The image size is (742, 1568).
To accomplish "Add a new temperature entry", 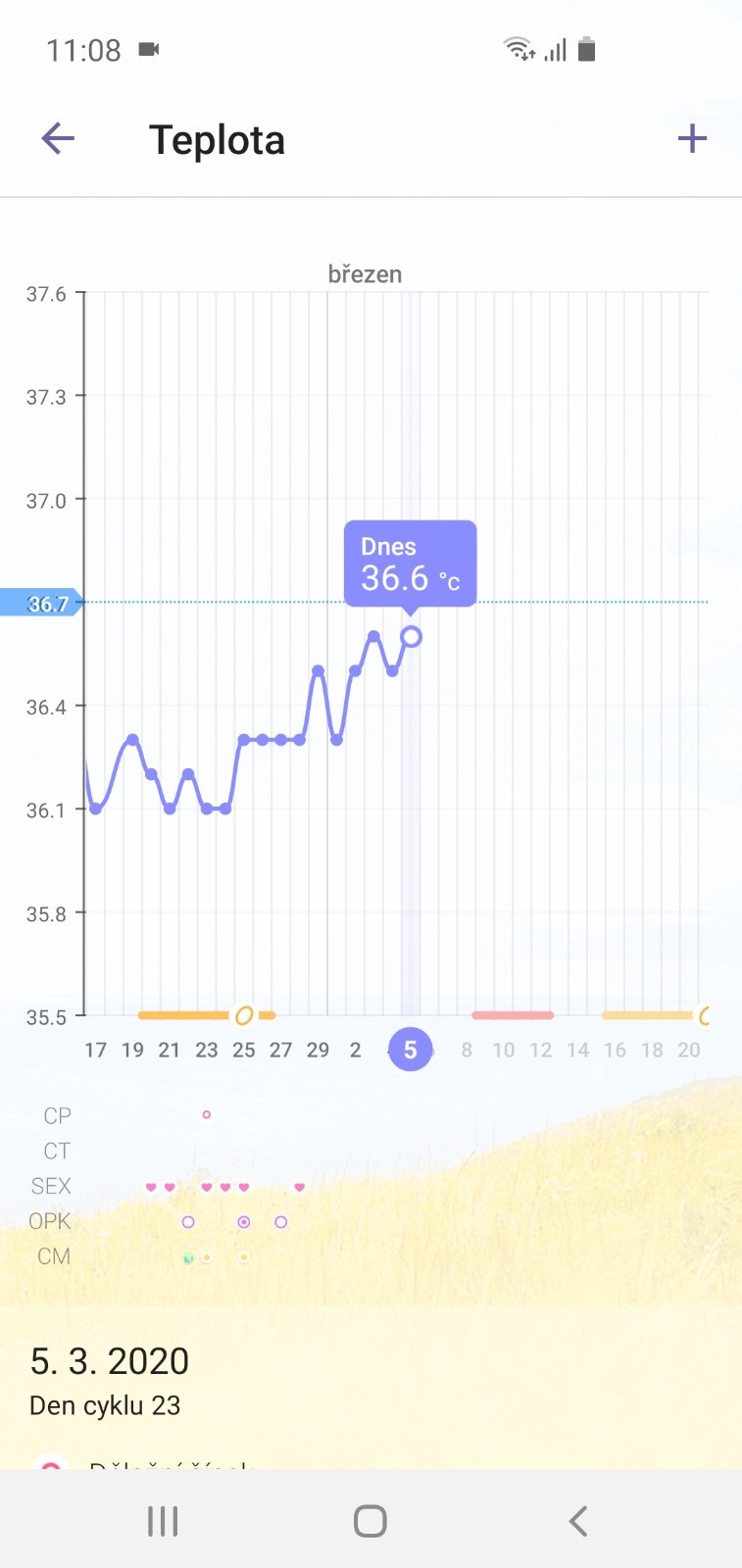I will click(692, 139).
